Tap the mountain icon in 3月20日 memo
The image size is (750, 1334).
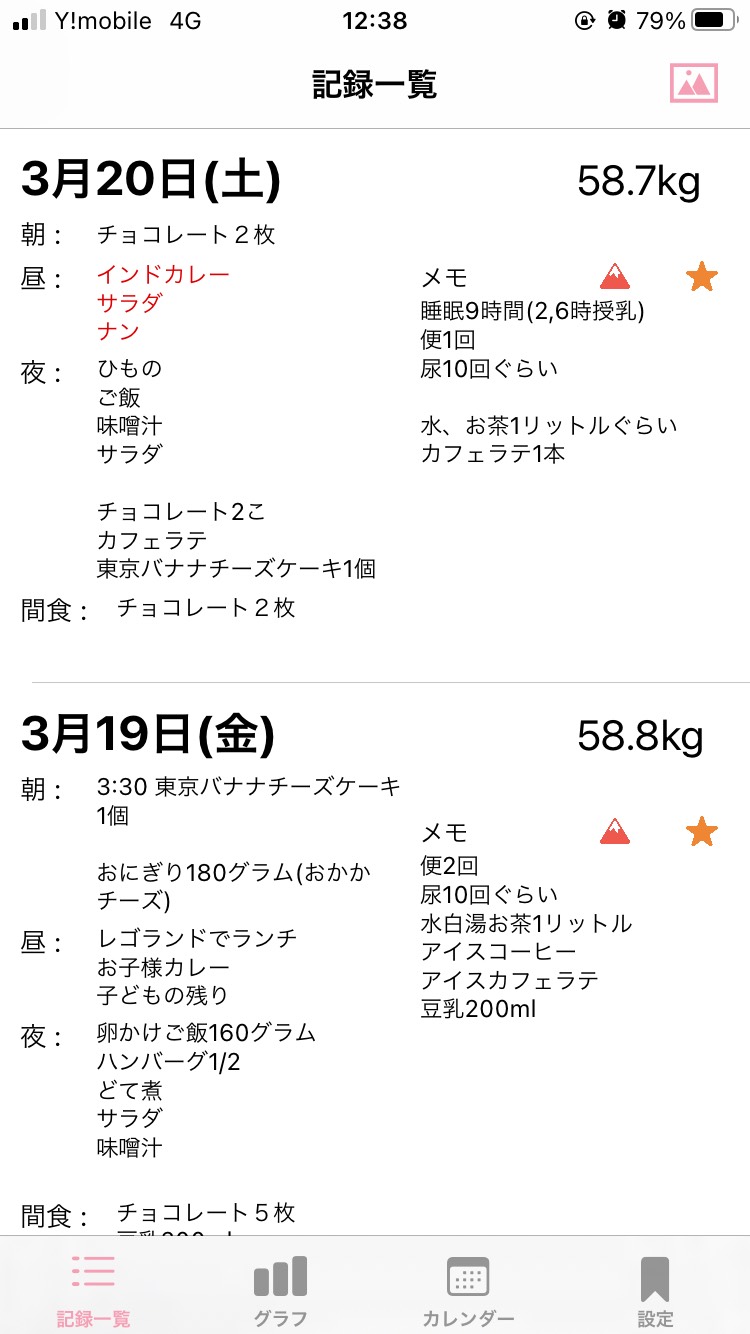point(616,276)
